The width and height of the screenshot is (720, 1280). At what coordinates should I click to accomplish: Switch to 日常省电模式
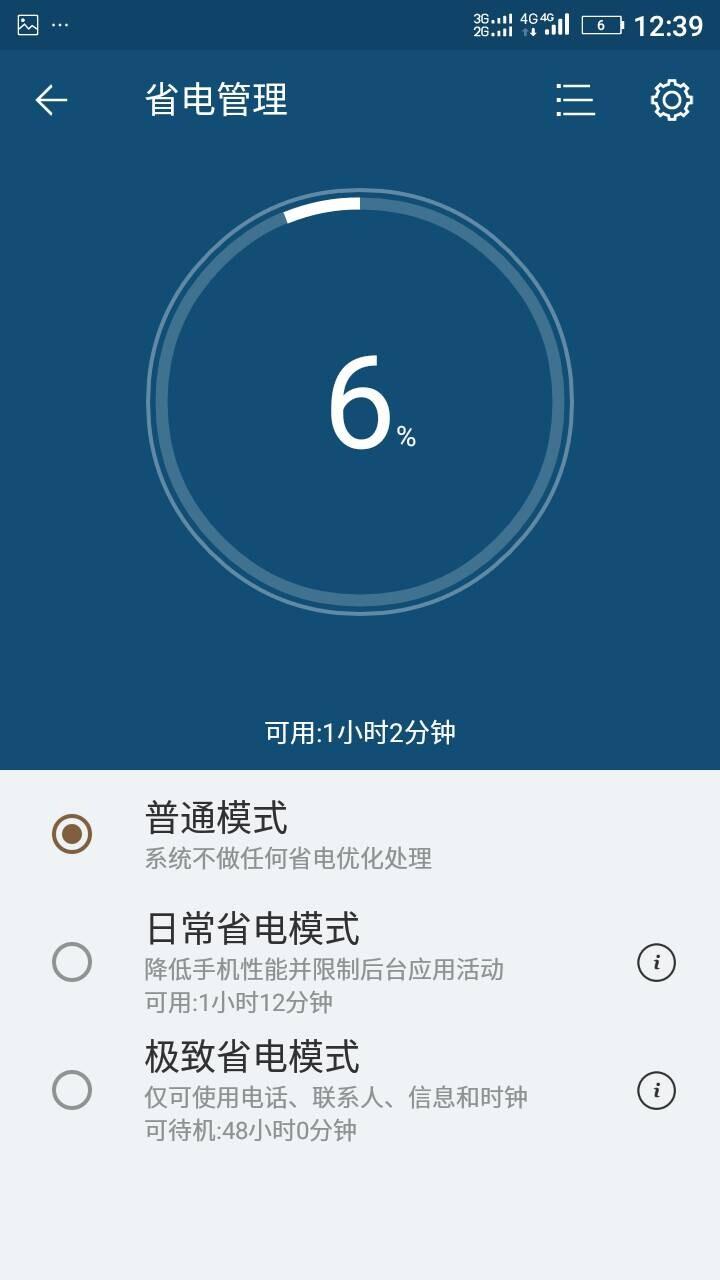point(72,962)
